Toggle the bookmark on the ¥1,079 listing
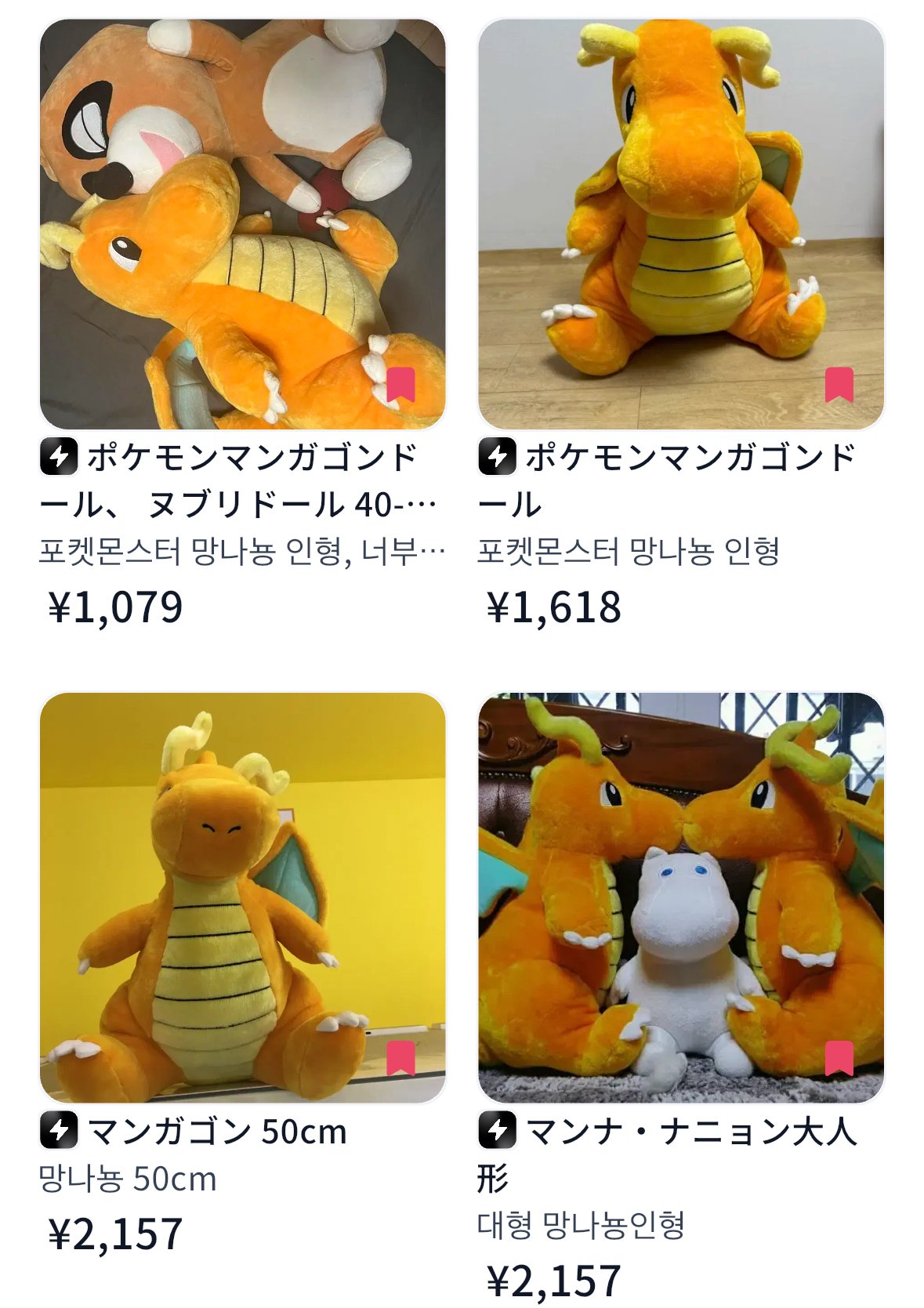 (401, 384)
